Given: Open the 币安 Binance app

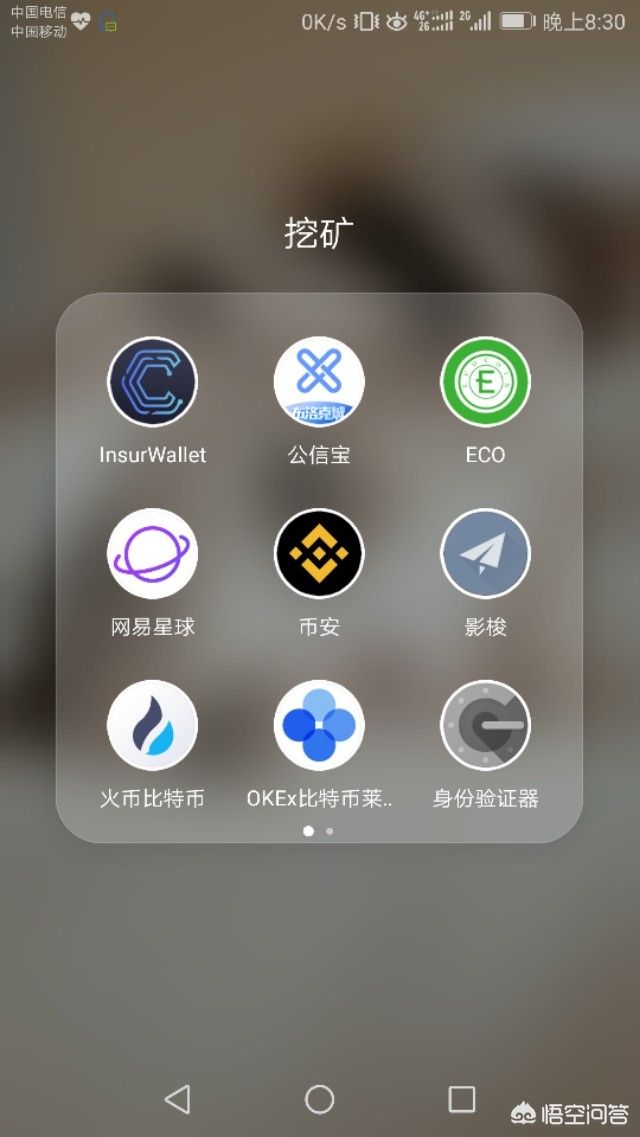Looking at the screenshot, I should click(319, 554).
